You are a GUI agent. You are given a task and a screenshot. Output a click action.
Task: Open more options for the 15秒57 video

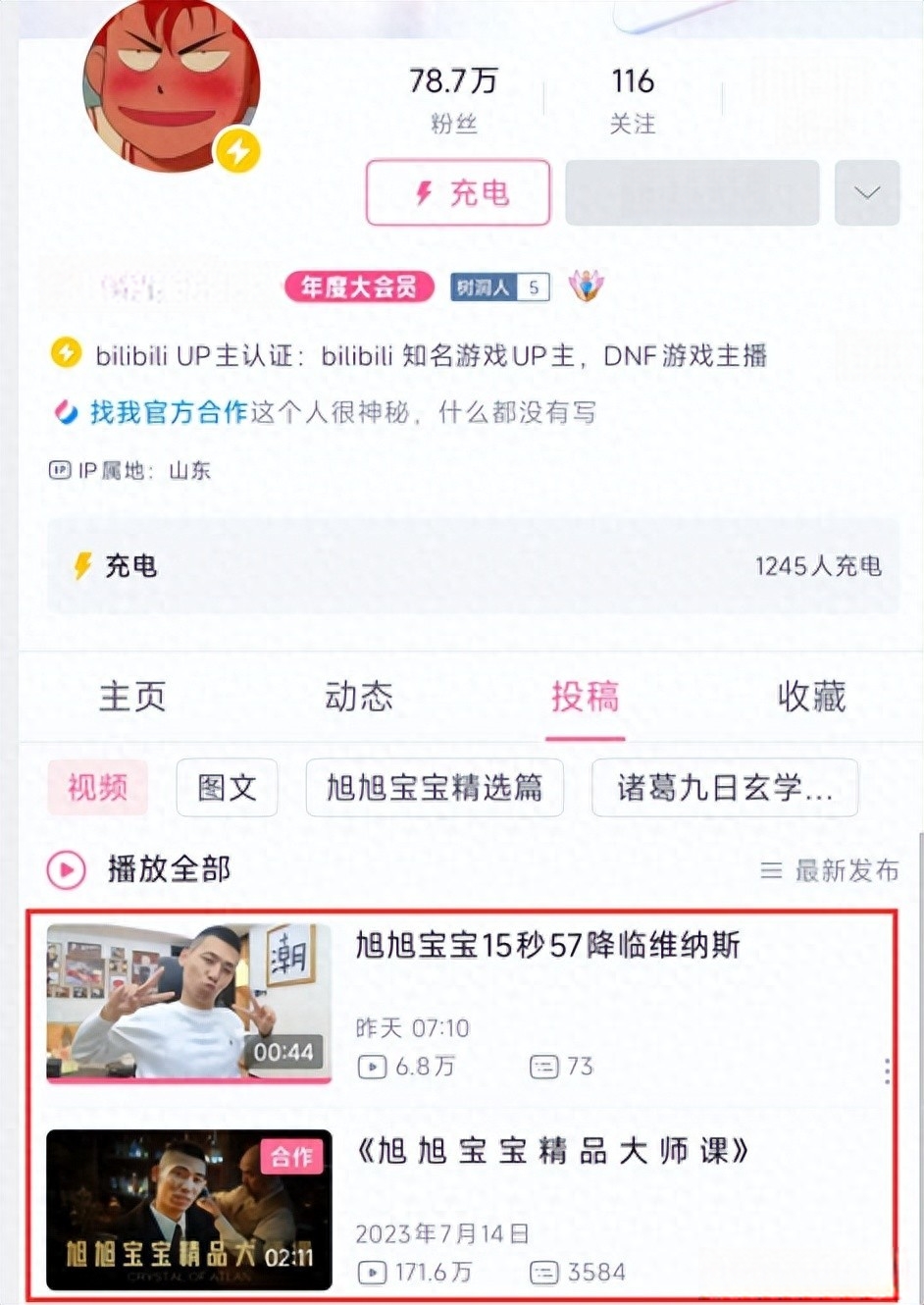[887, 1070]
